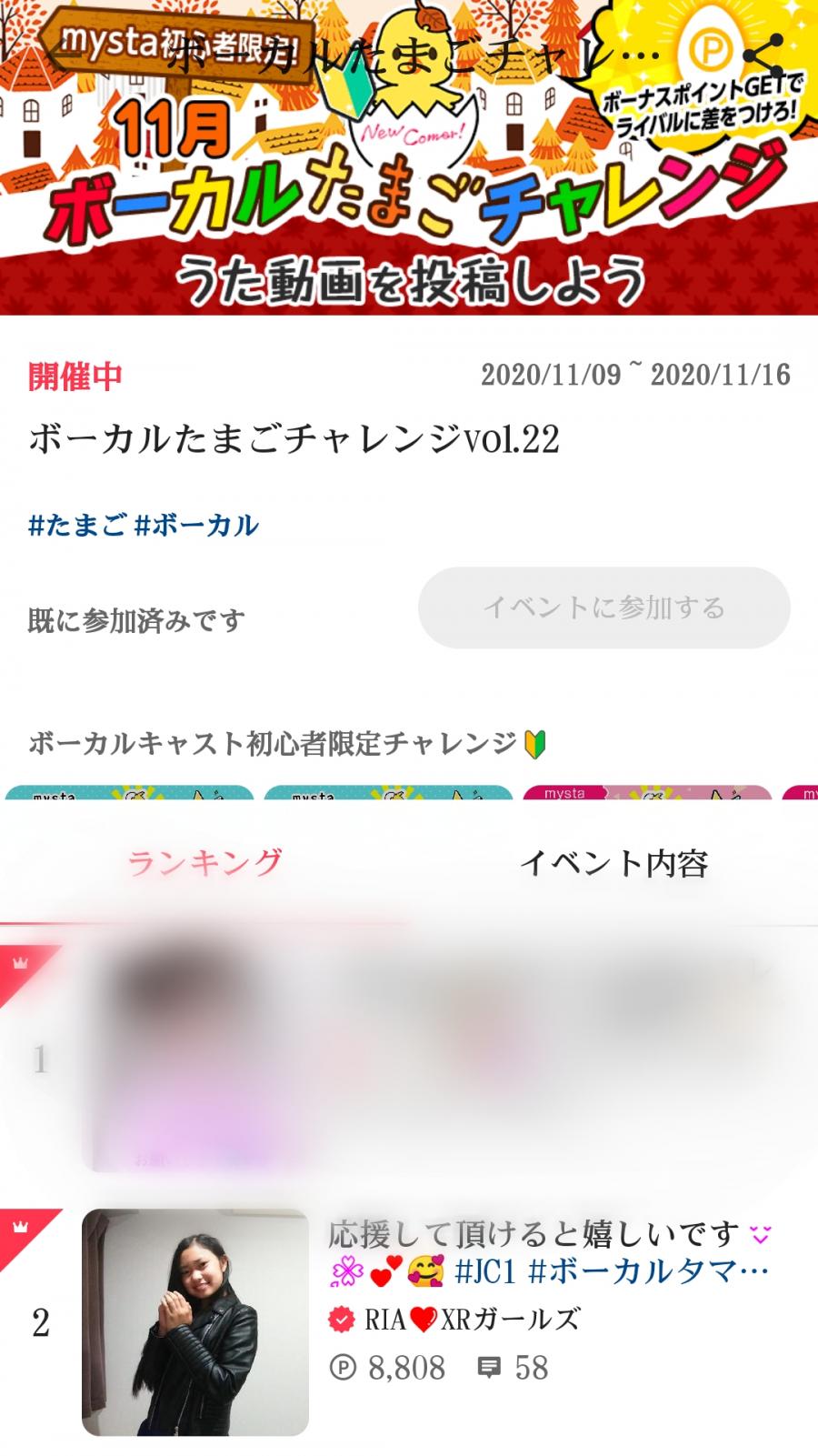Viewport: 818px width, 1456px height.
Task: Open the #たまご hashtag
Action: click(76, 526)
